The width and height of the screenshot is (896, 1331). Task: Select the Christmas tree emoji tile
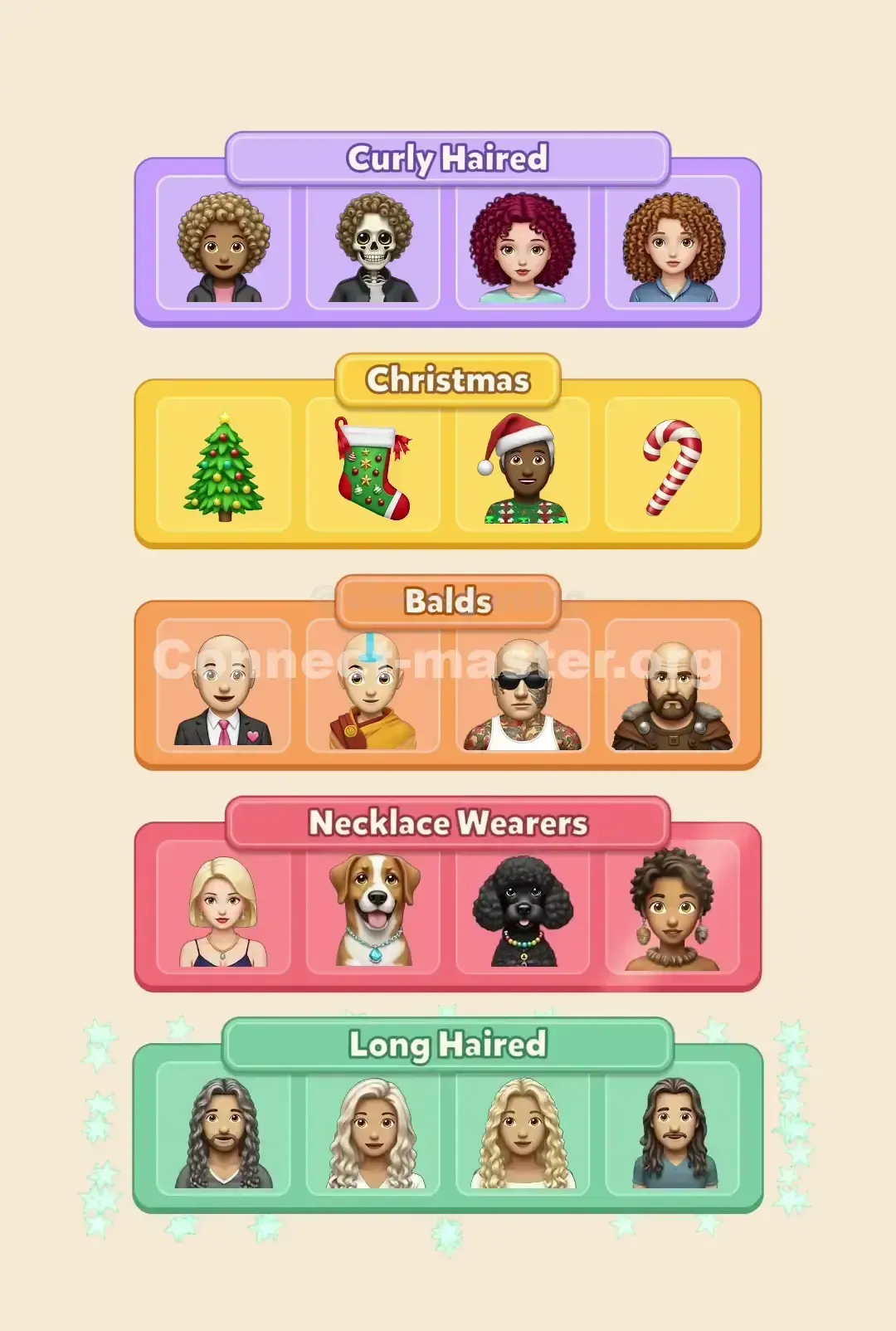(x=222, y=466)
